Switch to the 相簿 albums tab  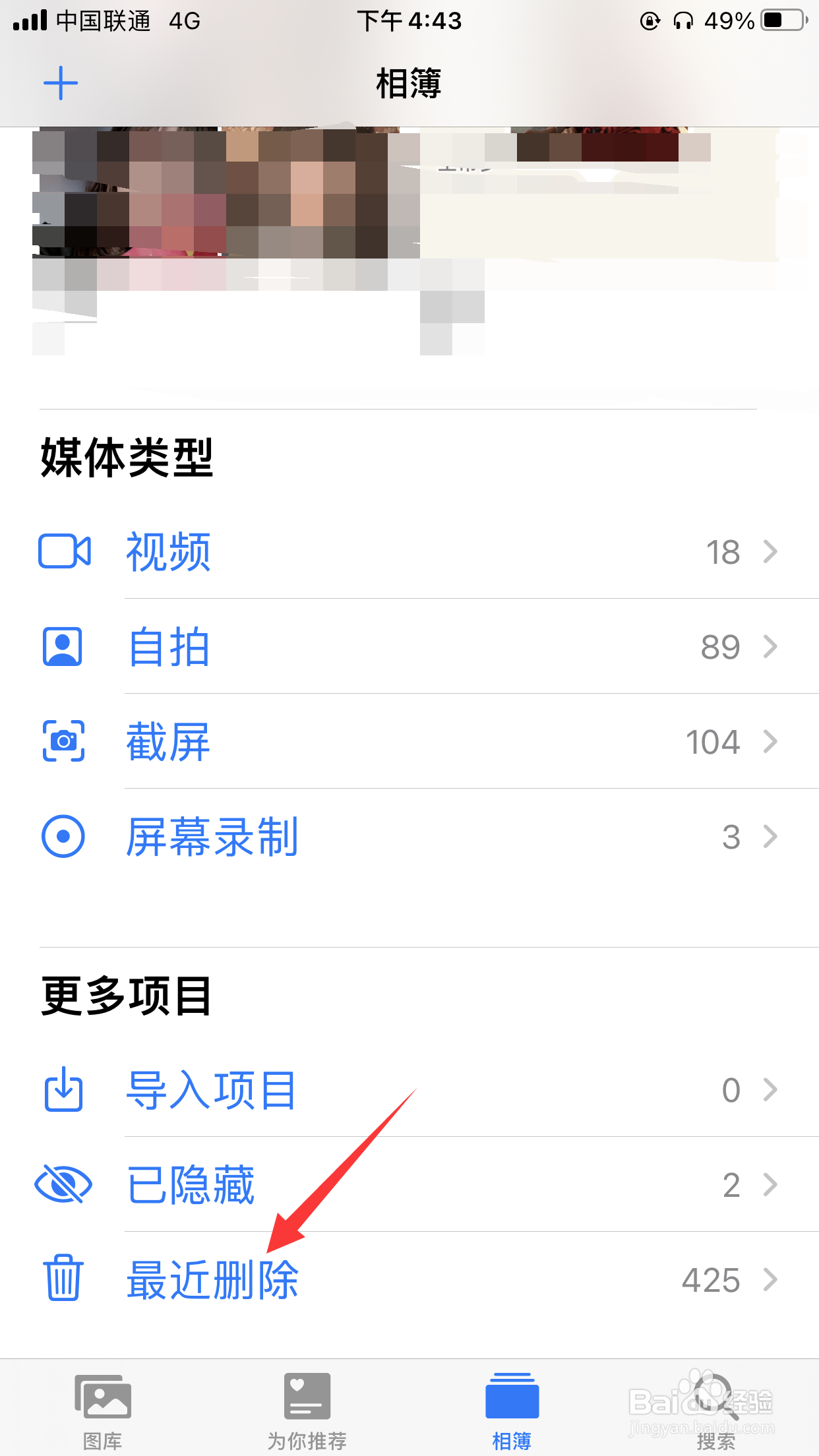(x=512, y=1401)
